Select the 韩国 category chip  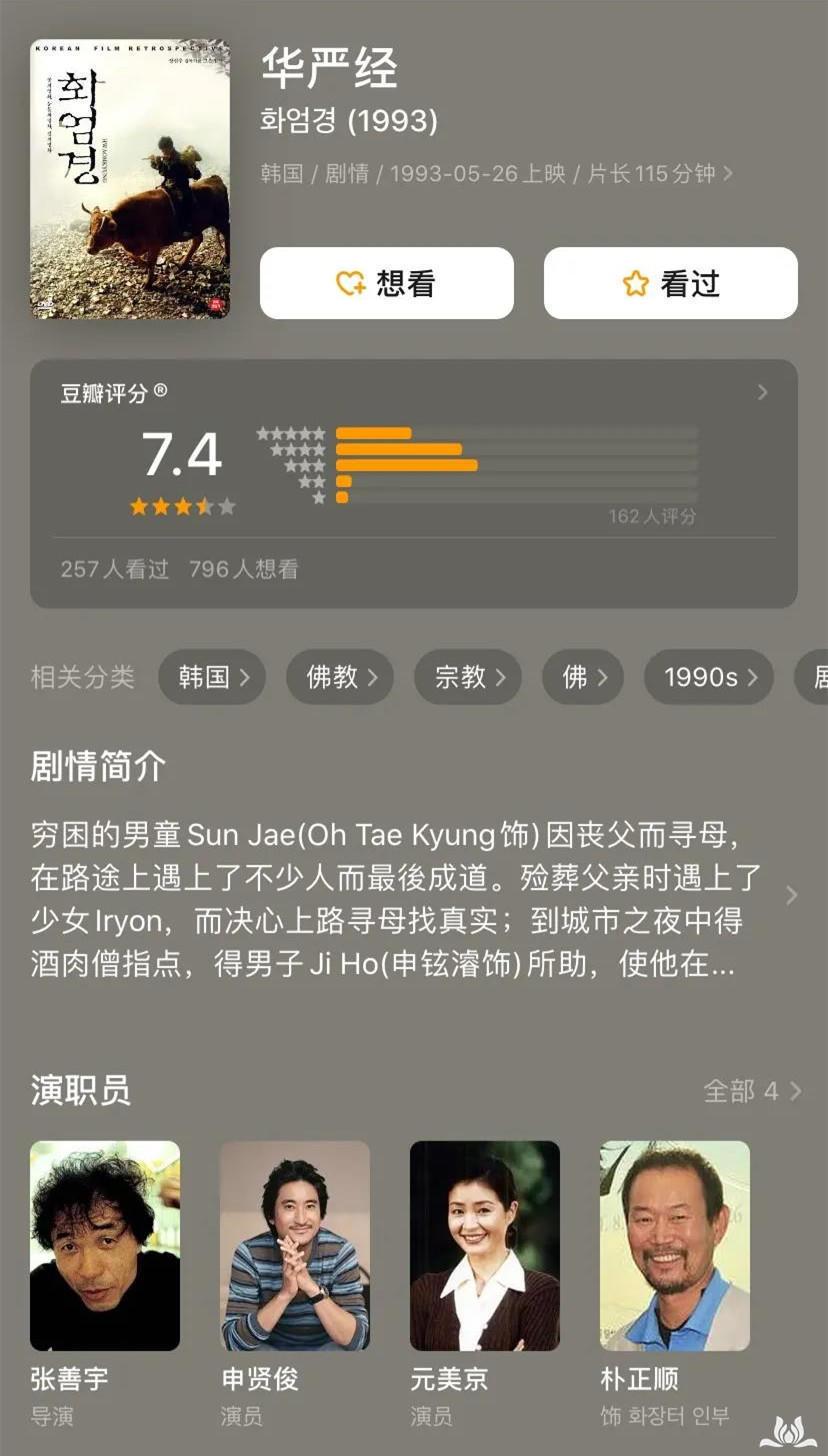tap(212, 677)
